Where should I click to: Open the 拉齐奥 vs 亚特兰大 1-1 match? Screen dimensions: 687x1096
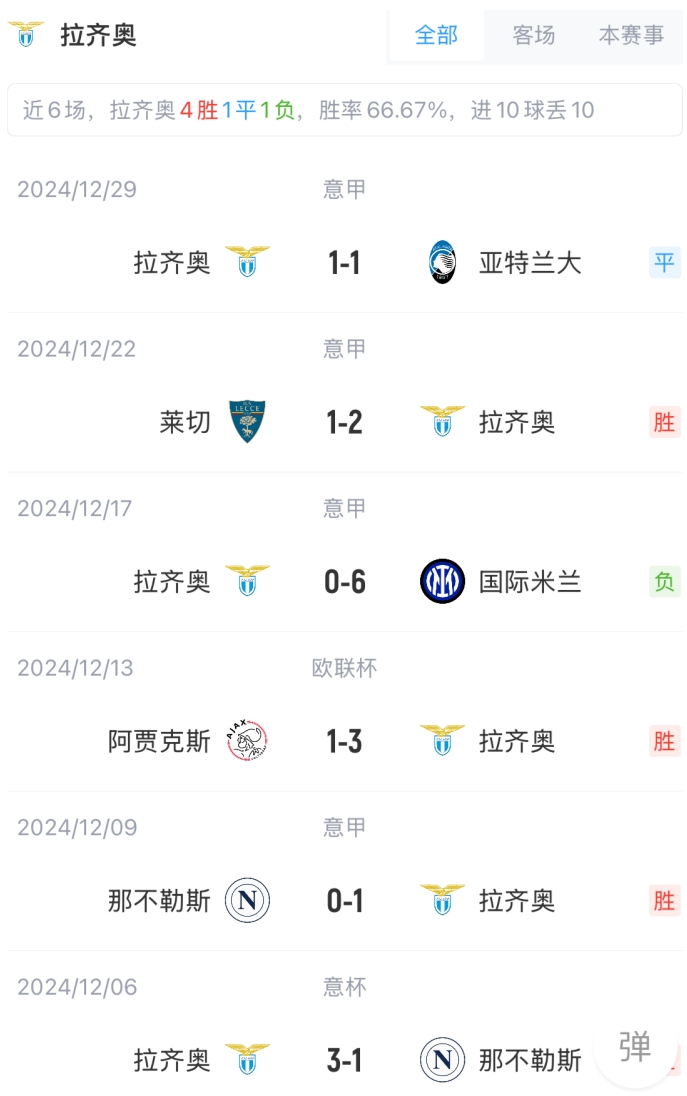tap(344, 263)
